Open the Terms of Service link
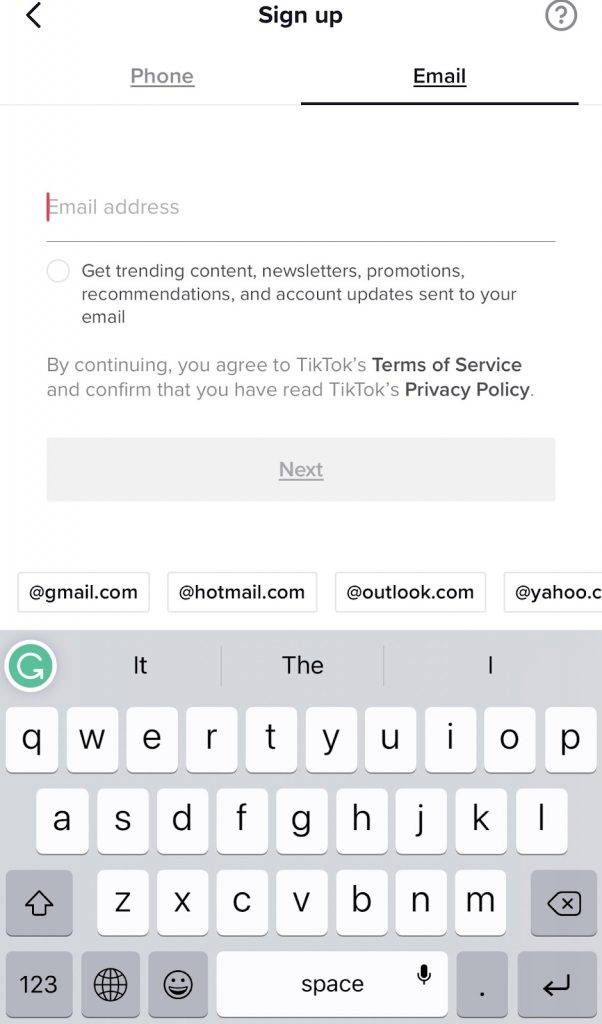Viewport: 602px width, 1024px height. (447, 364)
